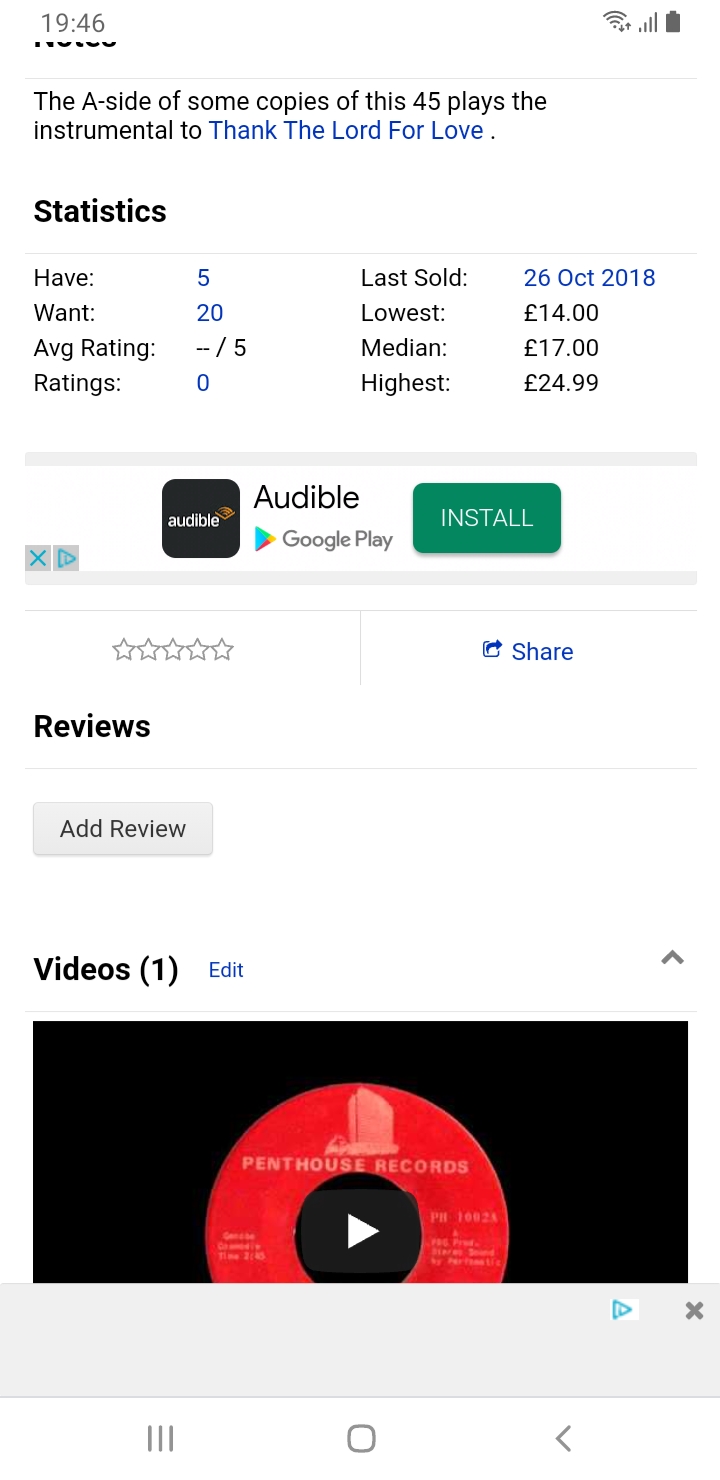Image resolution: width=720 pixels, height=1480 pixels.
Task: Open the last sold date 26 Oct 2018
Action: pos(589,278)
